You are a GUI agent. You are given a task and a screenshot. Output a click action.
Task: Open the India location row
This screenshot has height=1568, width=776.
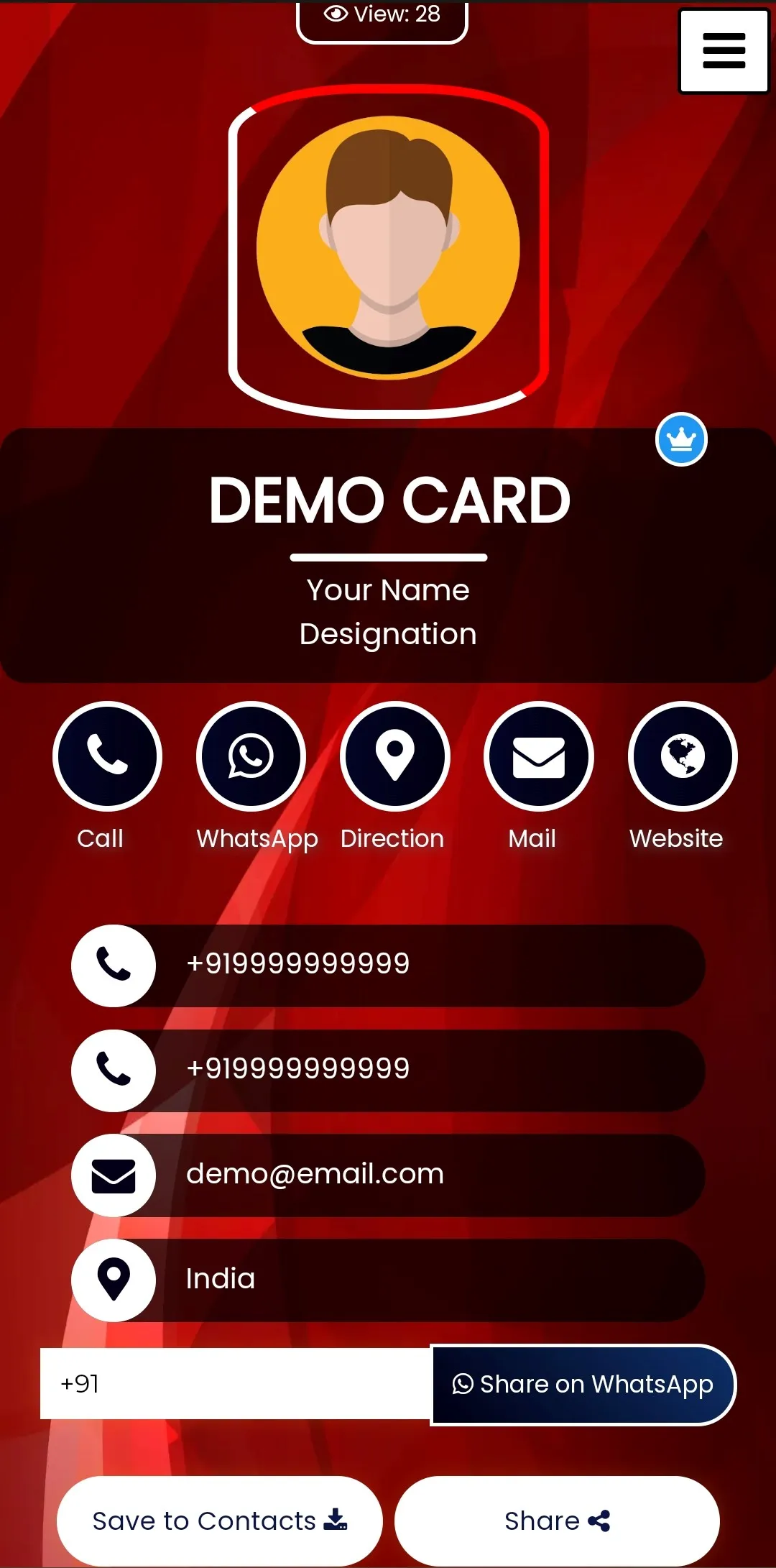click(x=388, y=1280)
